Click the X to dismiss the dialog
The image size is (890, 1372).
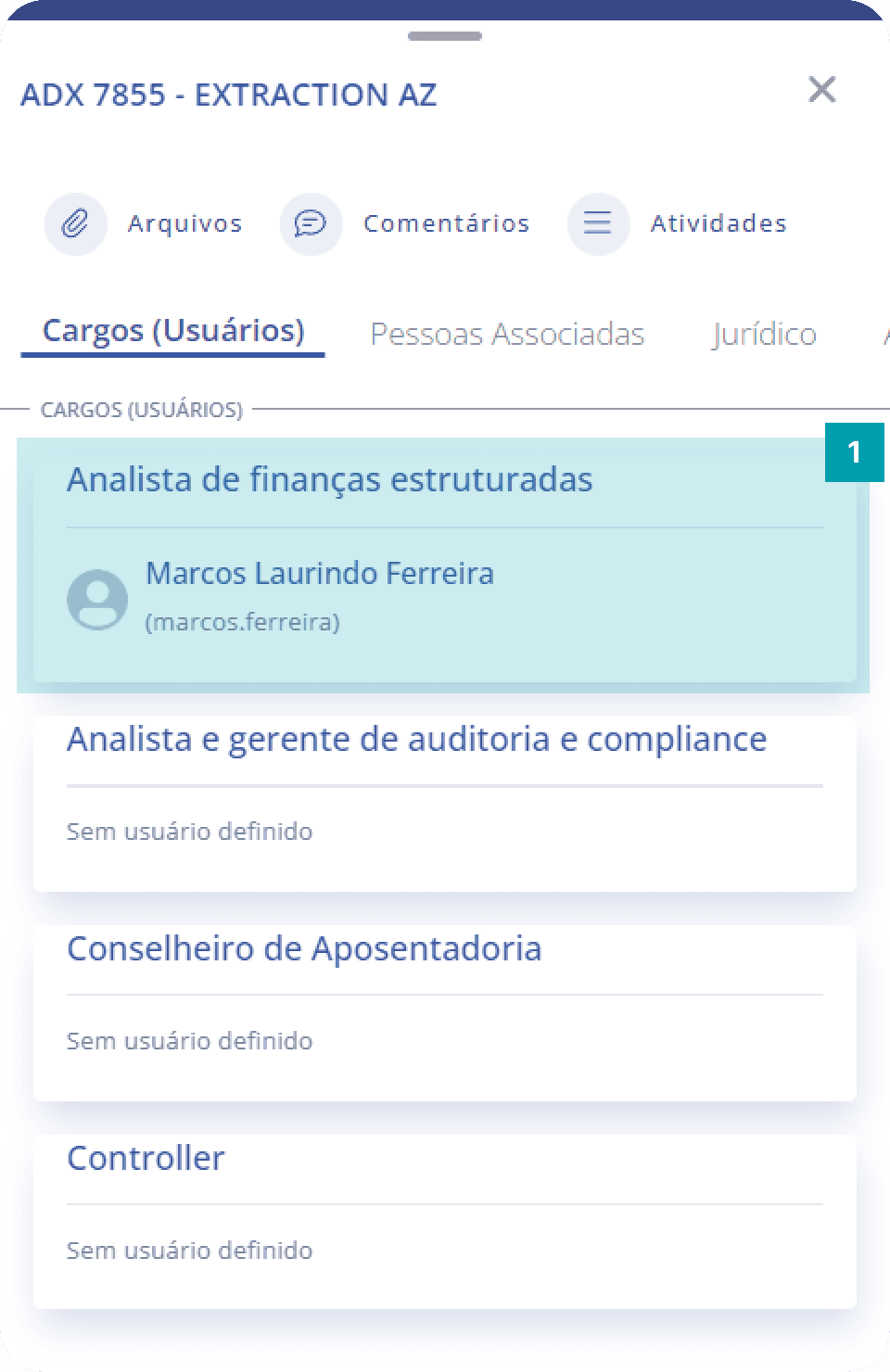coord(822,90)
